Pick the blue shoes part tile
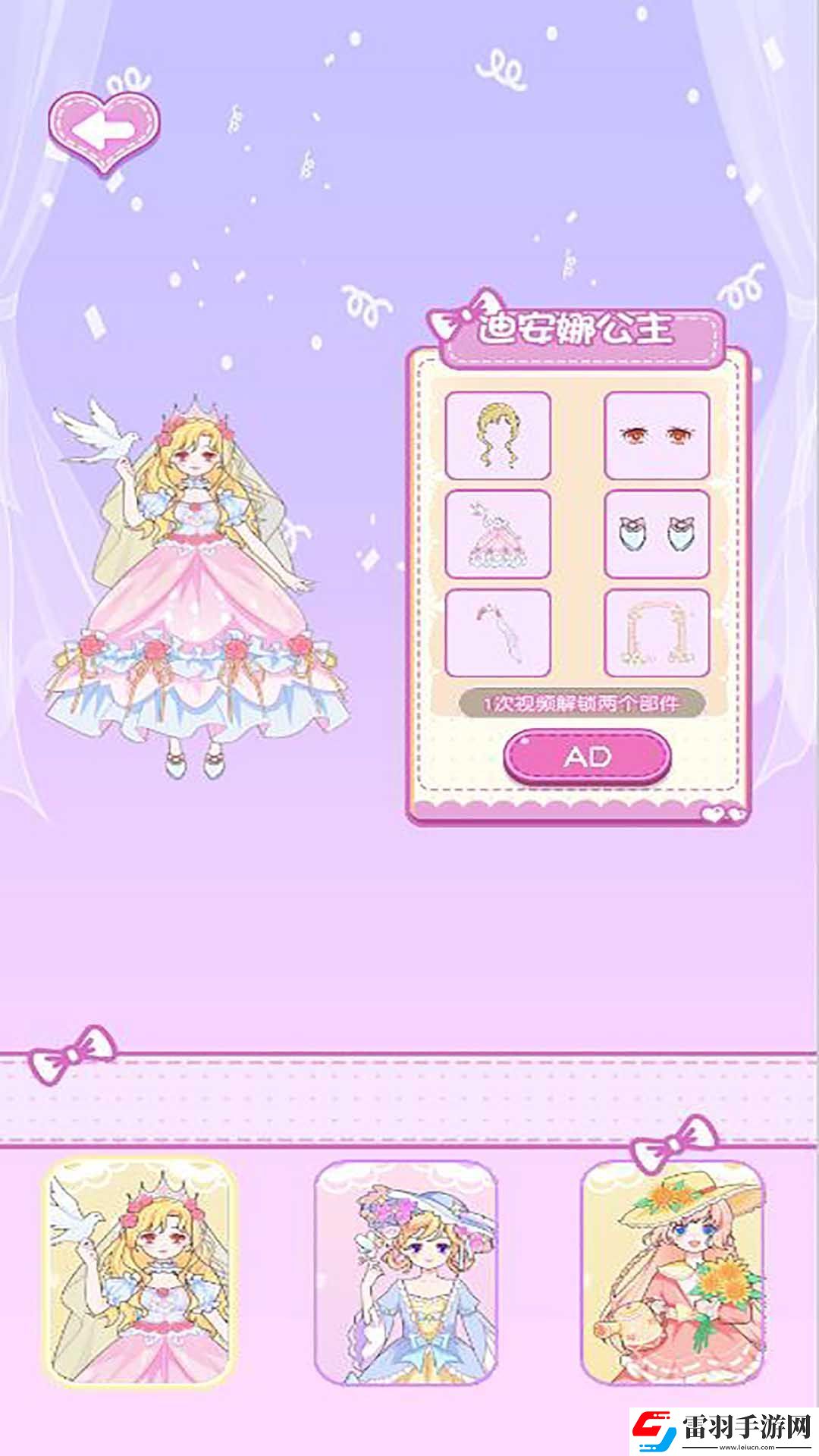Image resolution: width=819 pixels, height=1456 pixels. [x=657, y=535]
